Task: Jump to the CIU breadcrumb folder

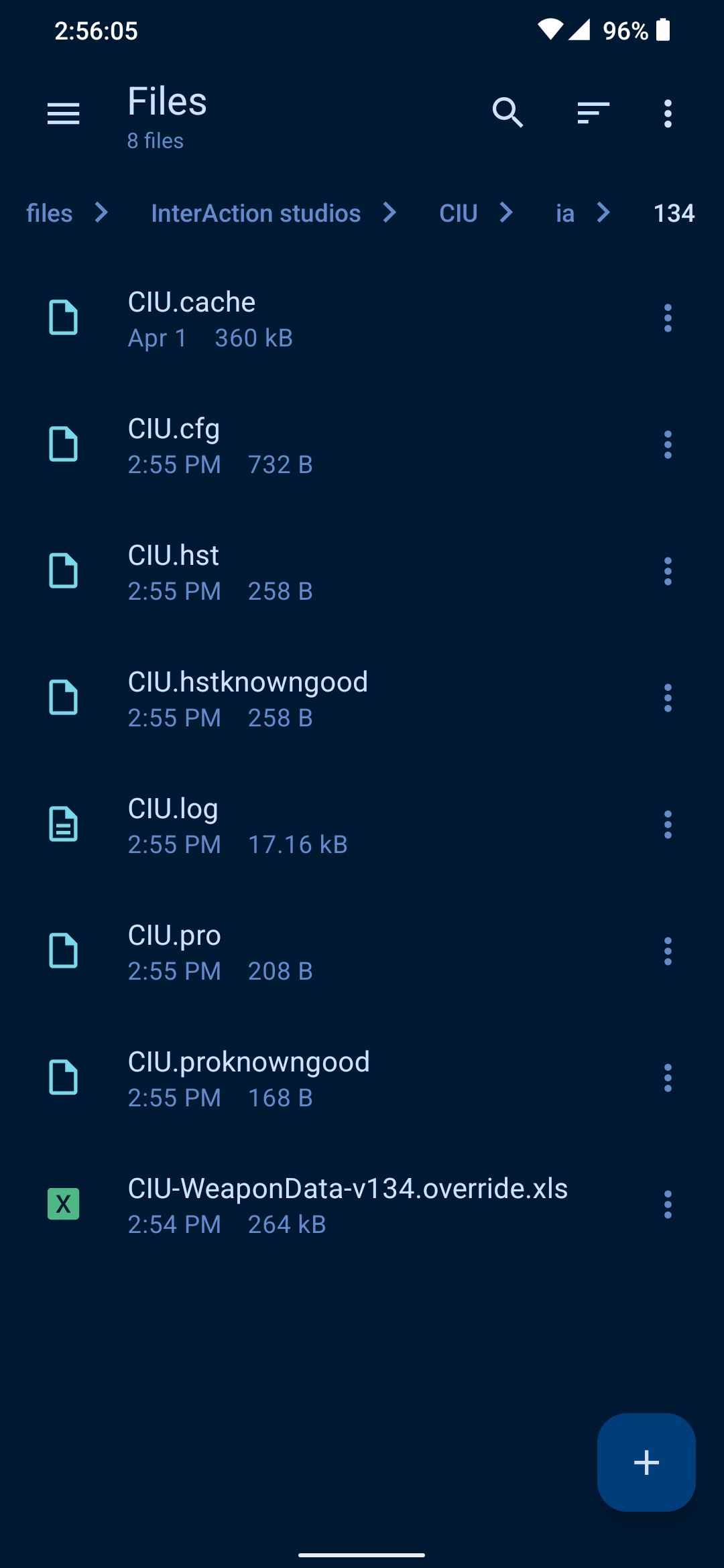Action: coord(459,213)
